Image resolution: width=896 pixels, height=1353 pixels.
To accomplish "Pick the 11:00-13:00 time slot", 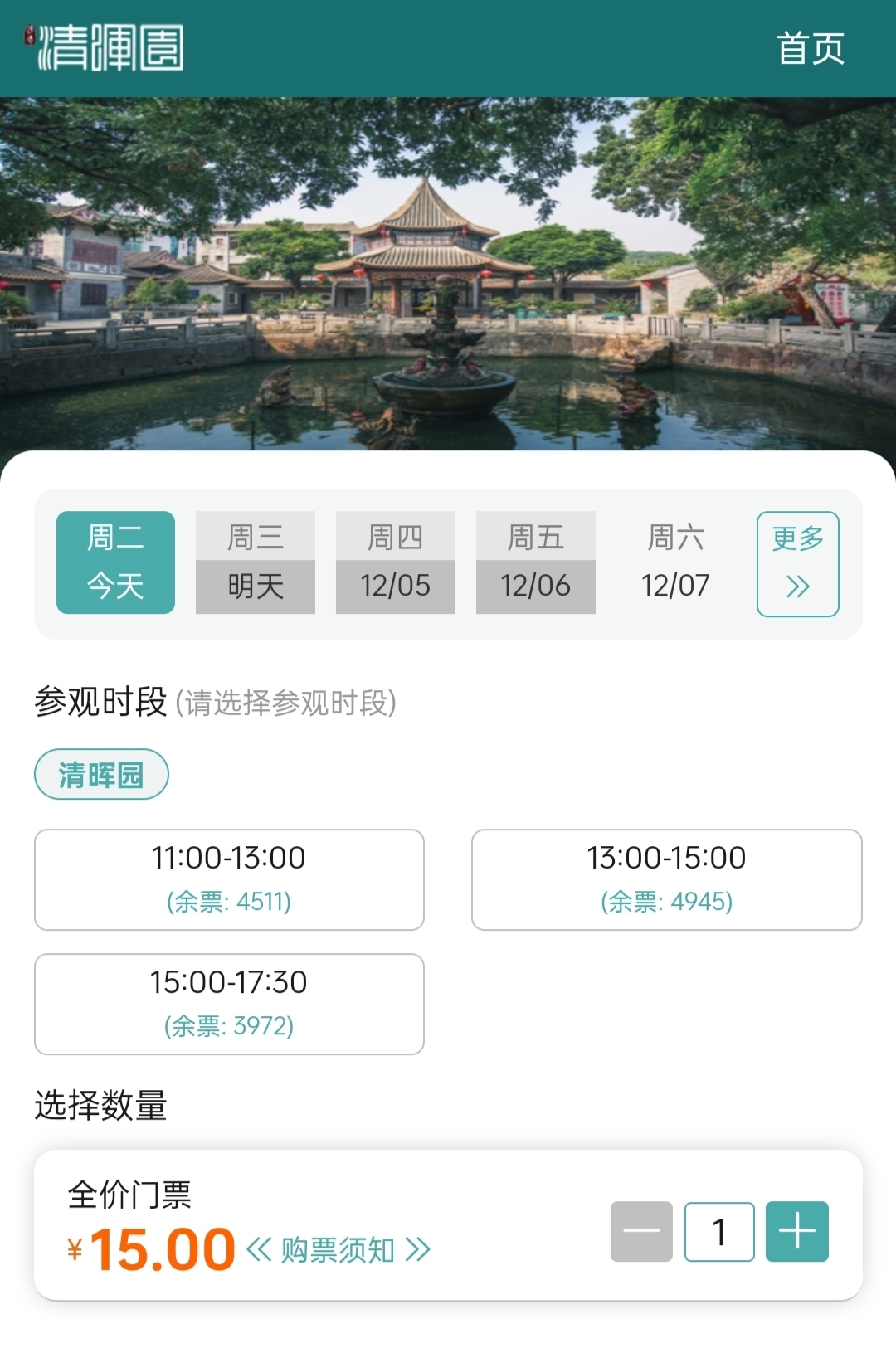I will 229,879.
